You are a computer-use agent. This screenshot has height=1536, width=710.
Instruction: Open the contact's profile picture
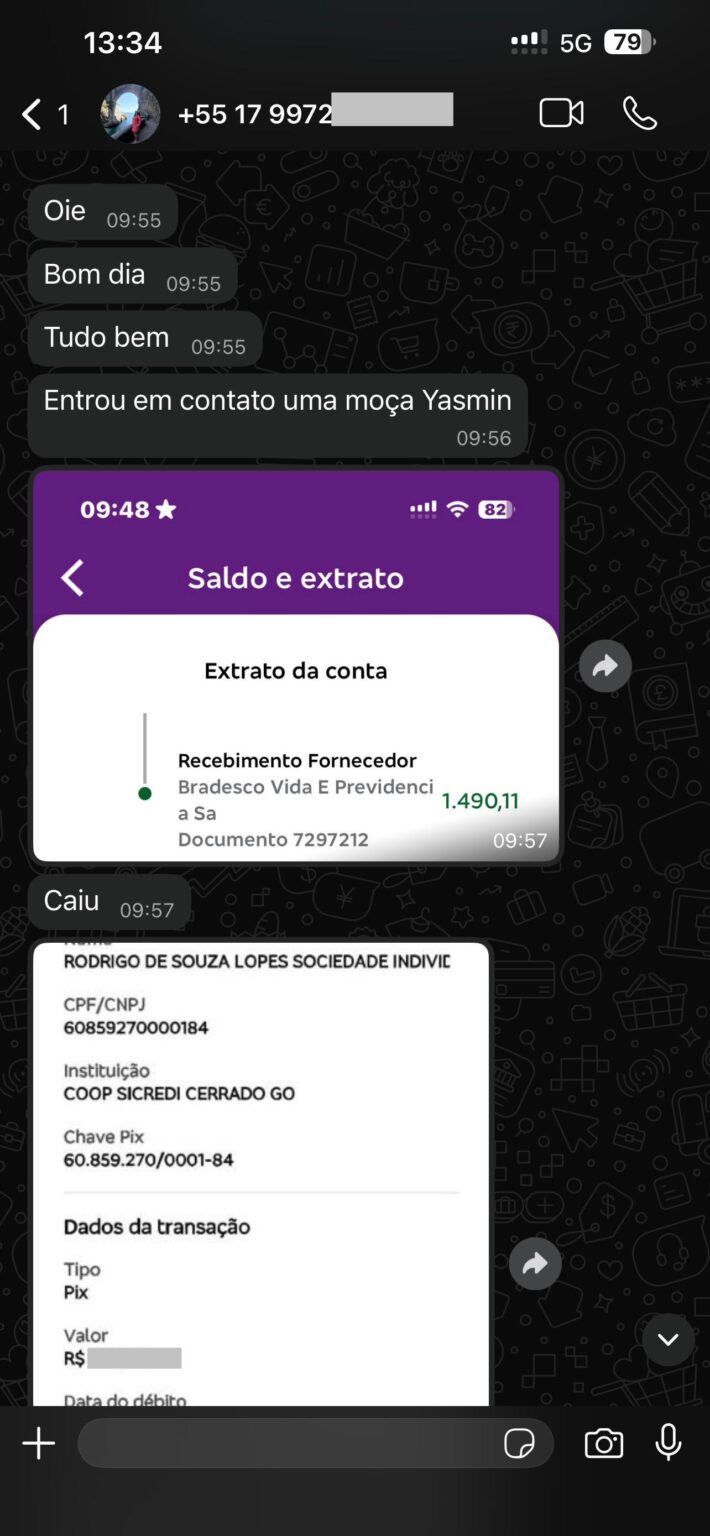coord(130,114)
